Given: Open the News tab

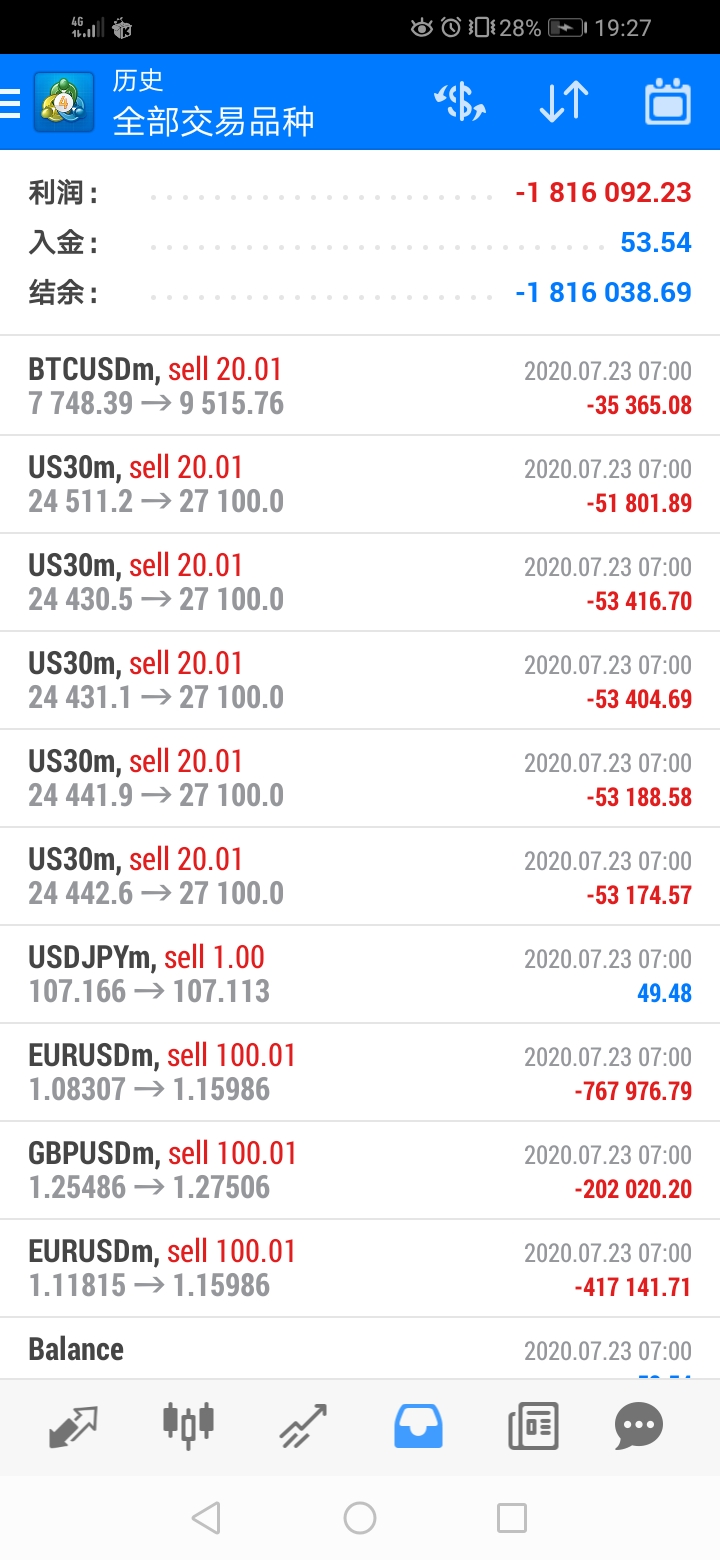Looking at the screenshot, I should [x=533, y=1426].
